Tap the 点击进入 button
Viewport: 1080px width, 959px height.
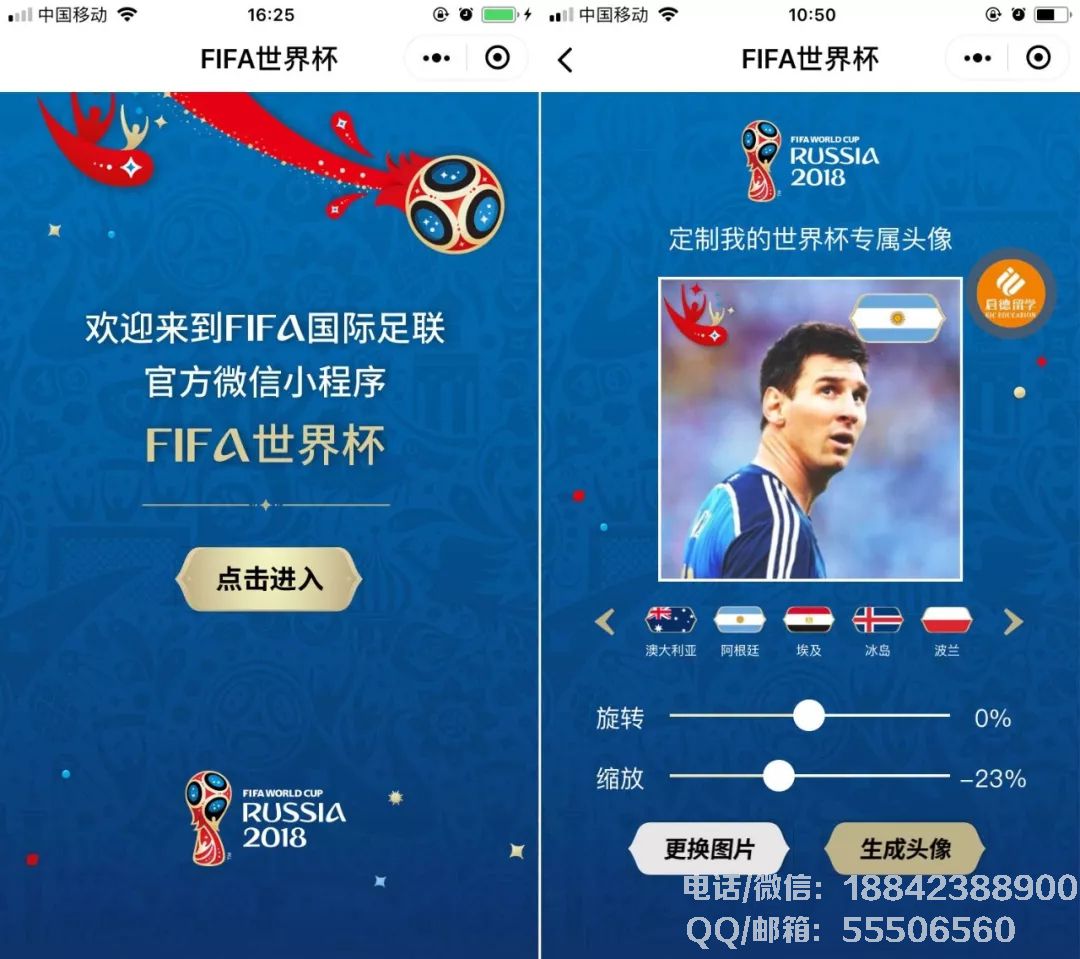click(x=268, y=579)
